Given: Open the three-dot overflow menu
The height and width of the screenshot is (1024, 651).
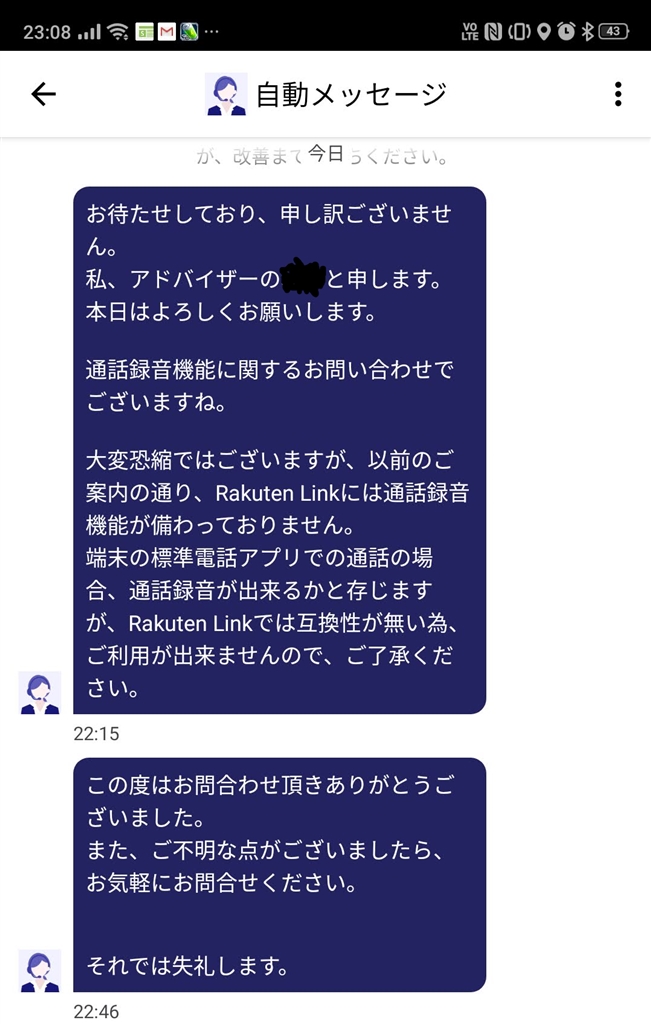Looking at the screenshot, I should [x=618, y=94].
